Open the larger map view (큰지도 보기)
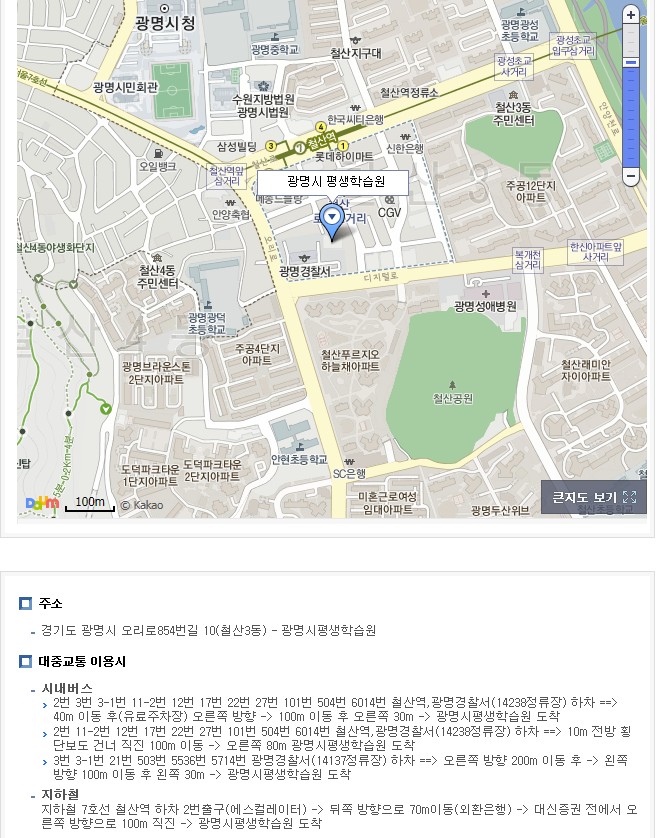 tap(593, 497)
